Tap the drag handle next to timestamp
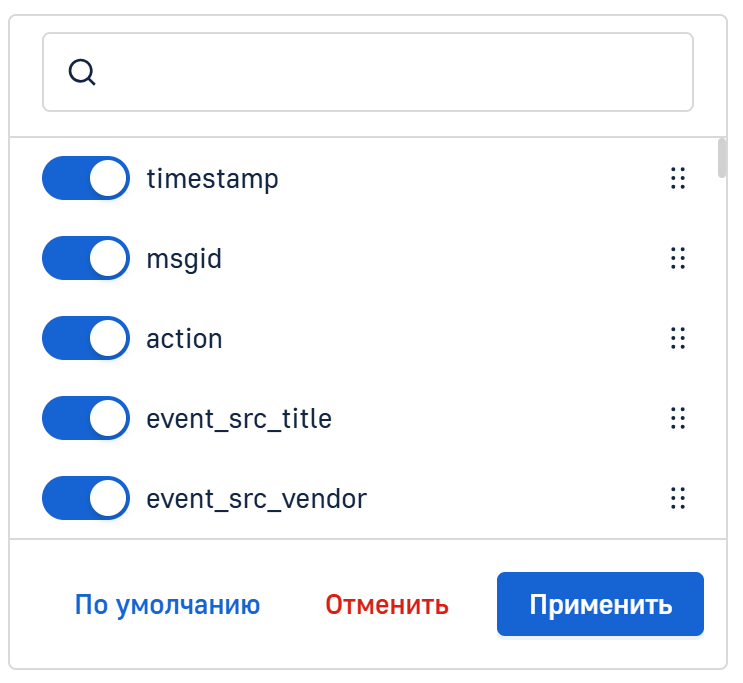Viewport: 743px width, 683px height. (x=678, y=179)
